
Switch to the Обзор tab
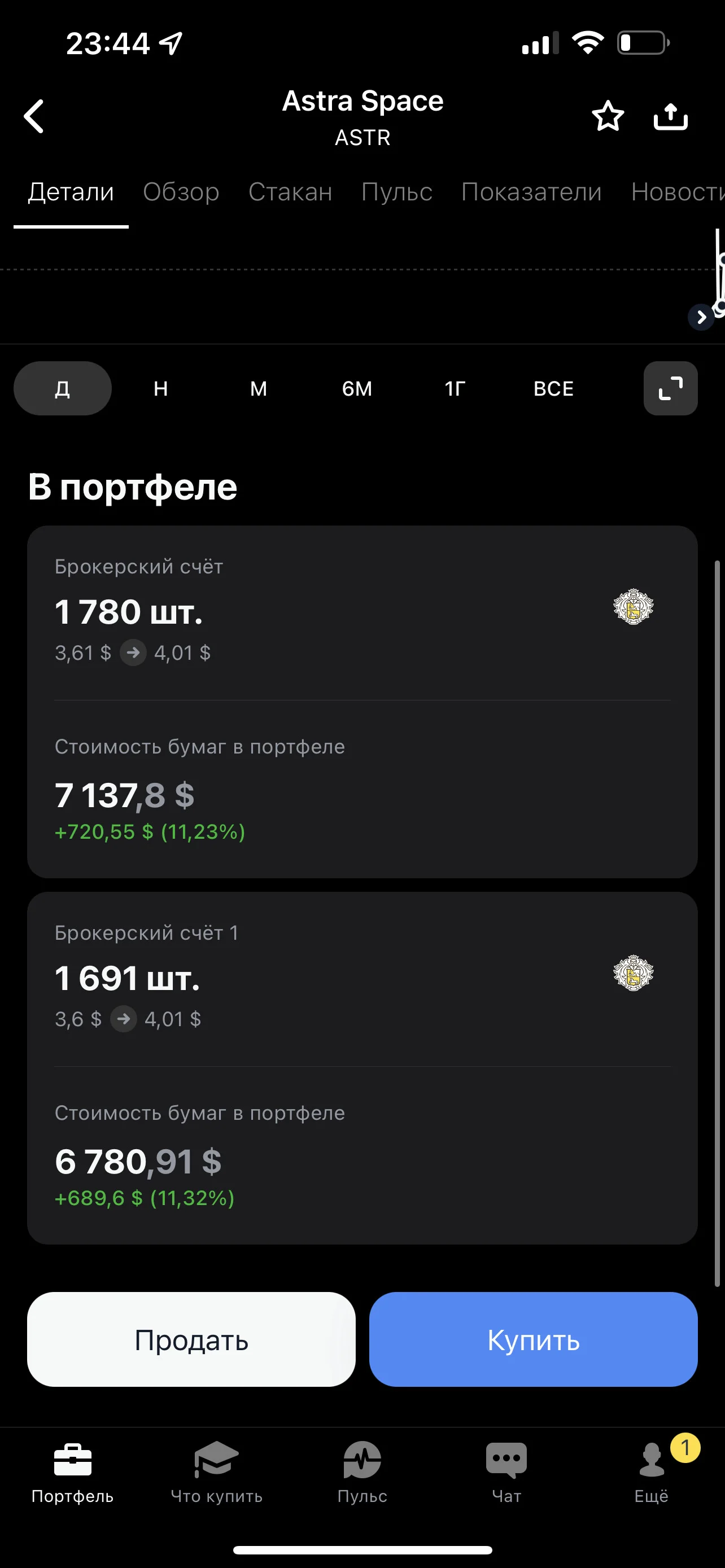click(181, 192)
